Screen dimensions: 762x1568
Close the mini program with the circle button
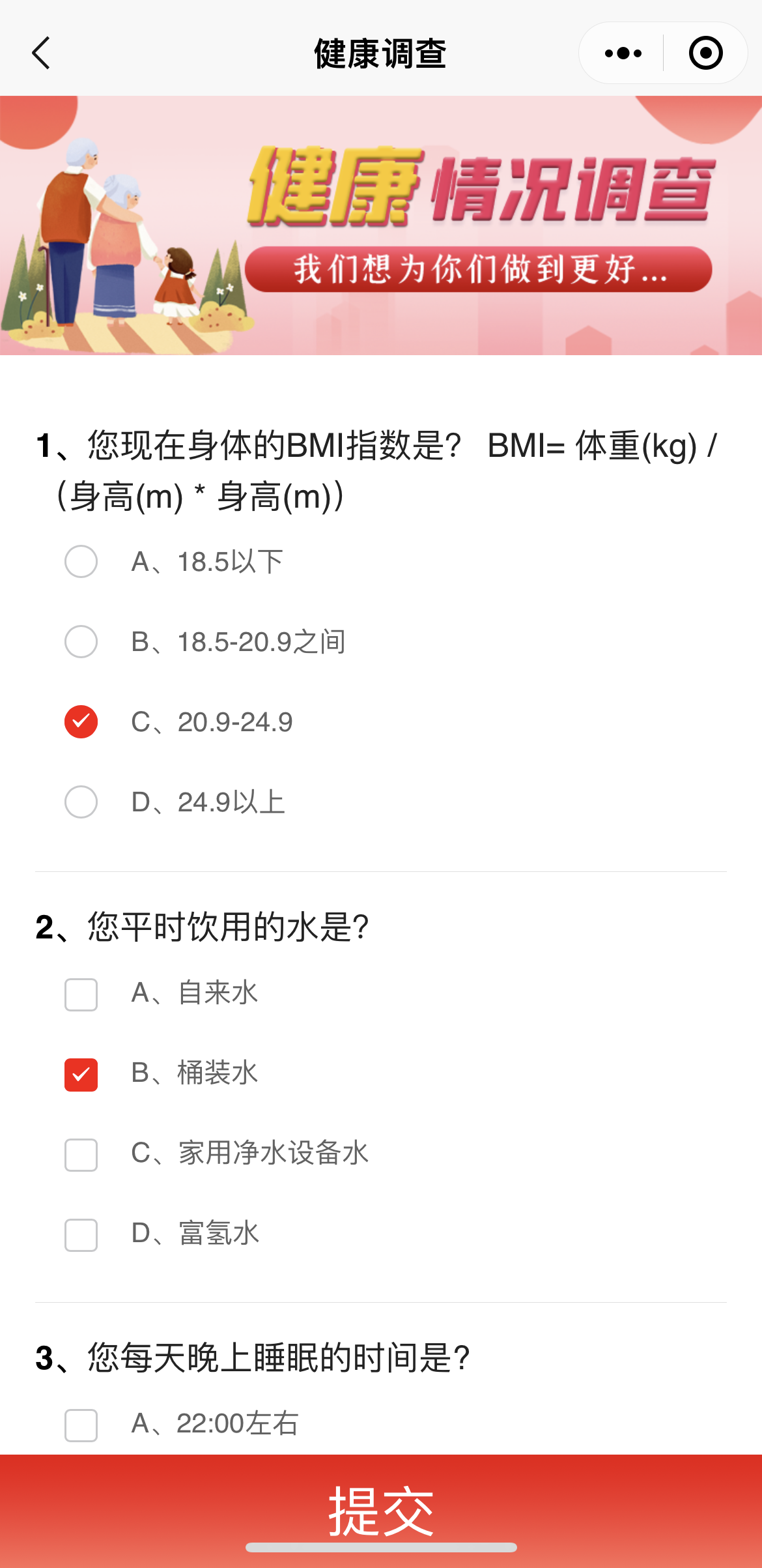705,53
